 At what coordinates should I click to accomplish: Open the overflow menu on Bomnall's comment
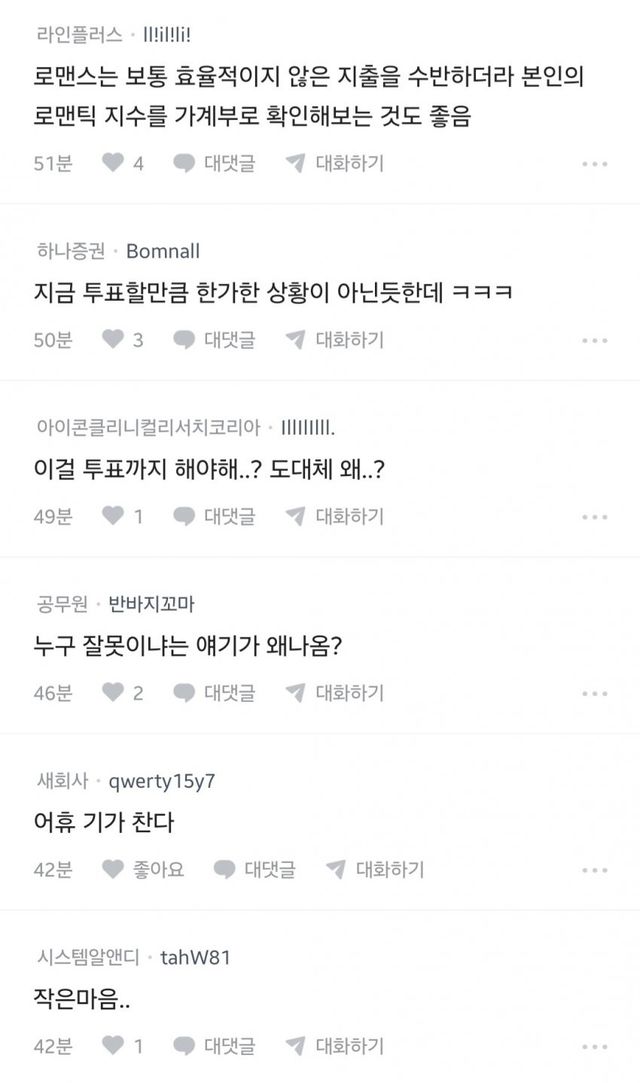(x=594, y=341)
